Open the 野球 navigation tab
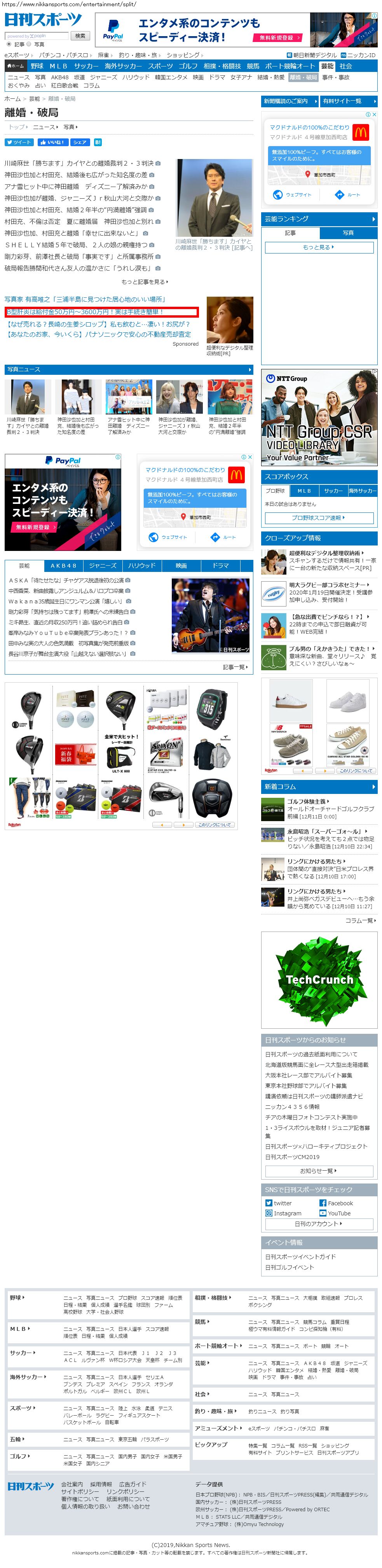 (x=38, y=66)
